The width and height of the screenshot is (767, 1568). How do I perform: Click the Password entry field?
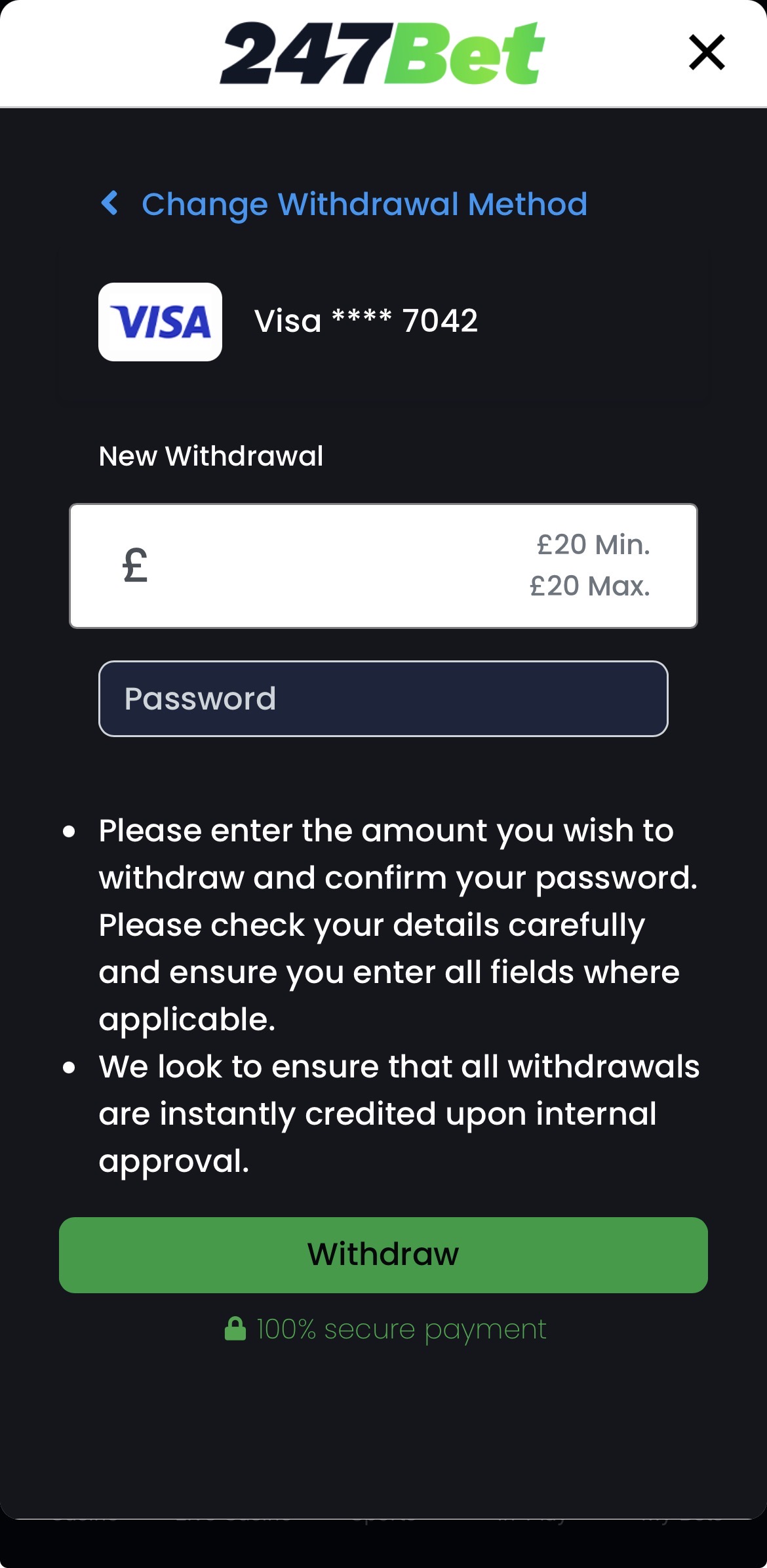pyautogui.click(x=383, y=698)
